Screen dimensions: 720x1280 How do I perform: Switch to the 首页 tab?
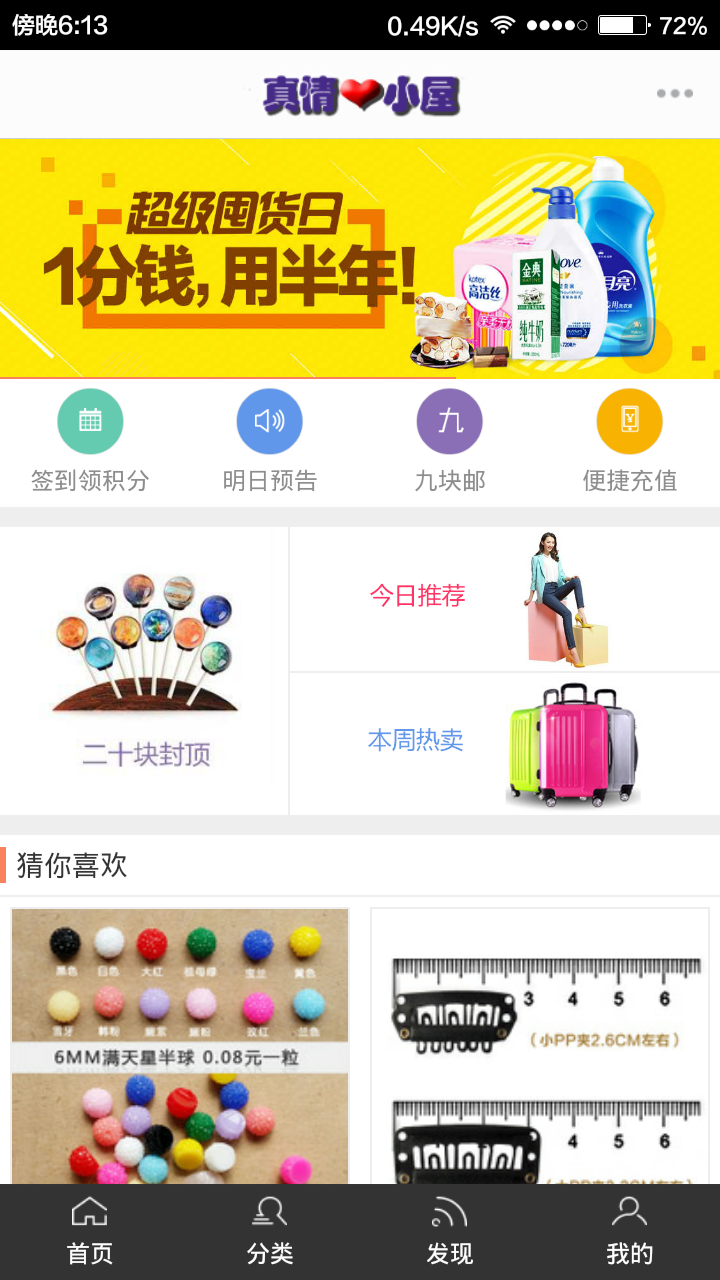click(x=90, y=1232)
